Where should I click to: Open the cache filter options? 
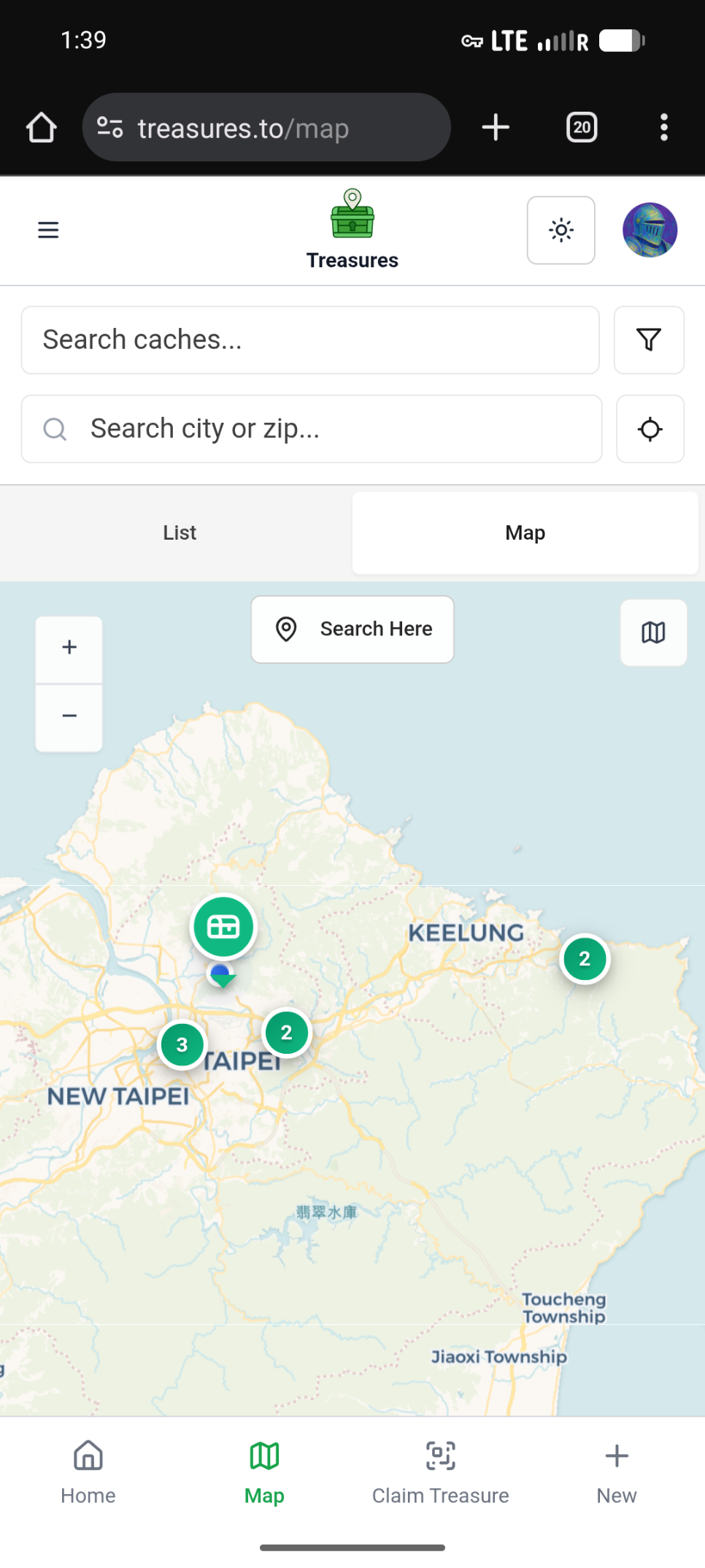click(648, 340)
